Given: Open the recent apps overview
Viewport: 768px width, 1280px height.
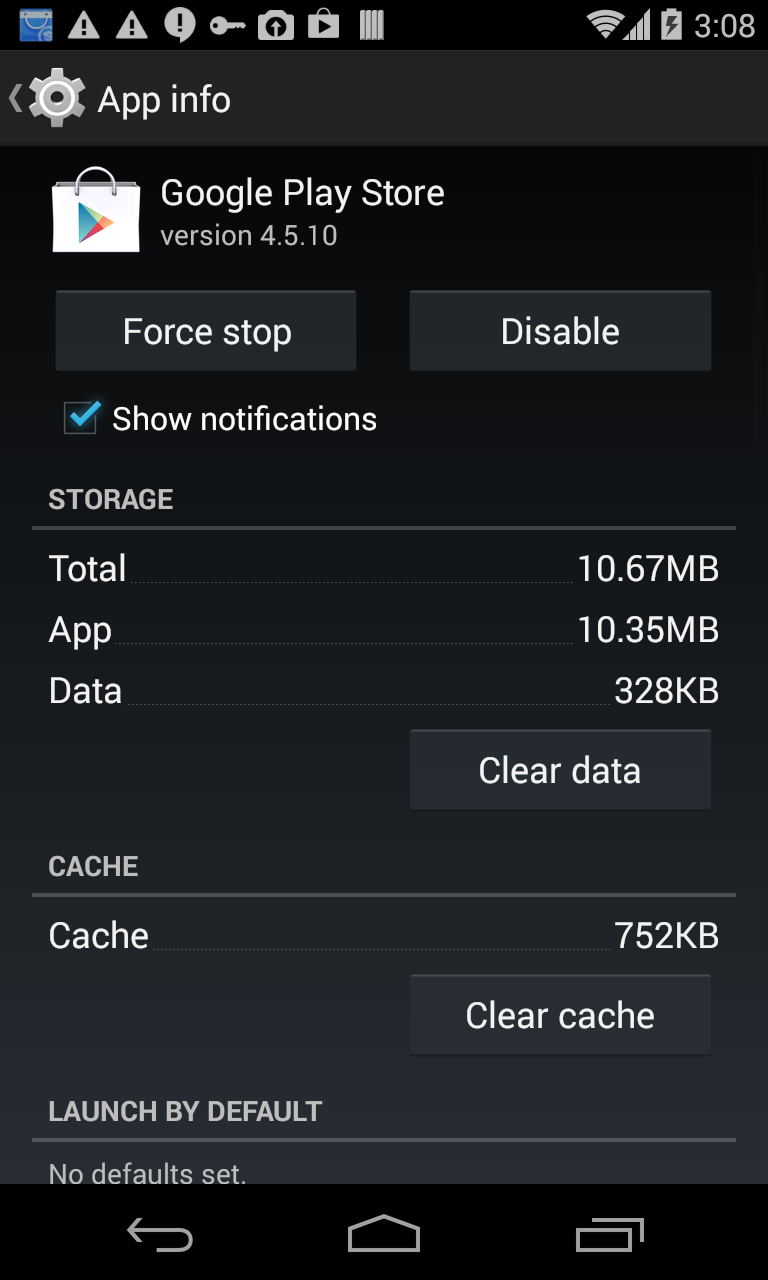Looking at the screenshot, I should click(x=610, y=1235).
